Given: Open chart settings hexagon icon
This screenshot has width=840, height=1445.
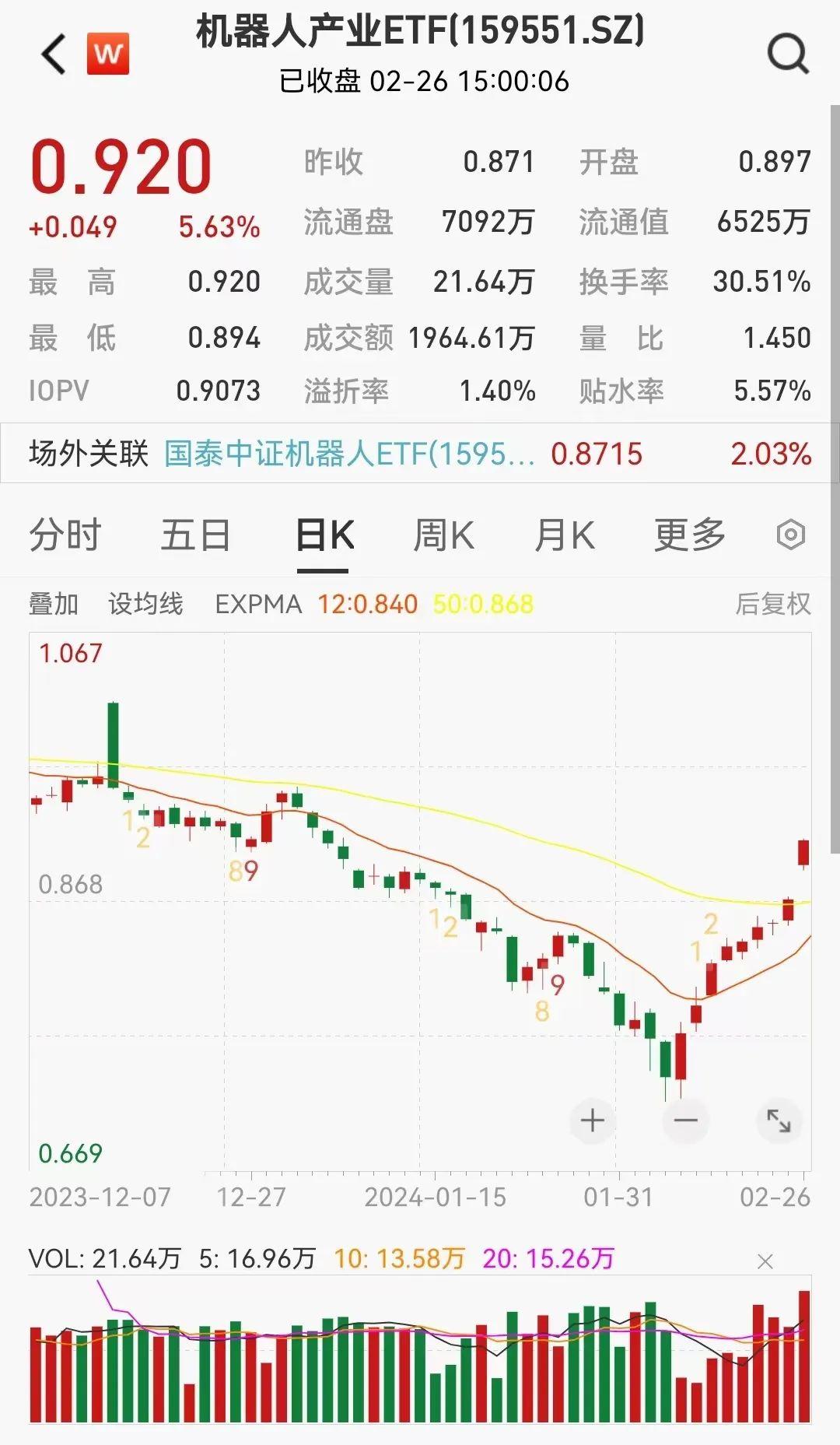Looking at the screenshot, I should point(790,535).
